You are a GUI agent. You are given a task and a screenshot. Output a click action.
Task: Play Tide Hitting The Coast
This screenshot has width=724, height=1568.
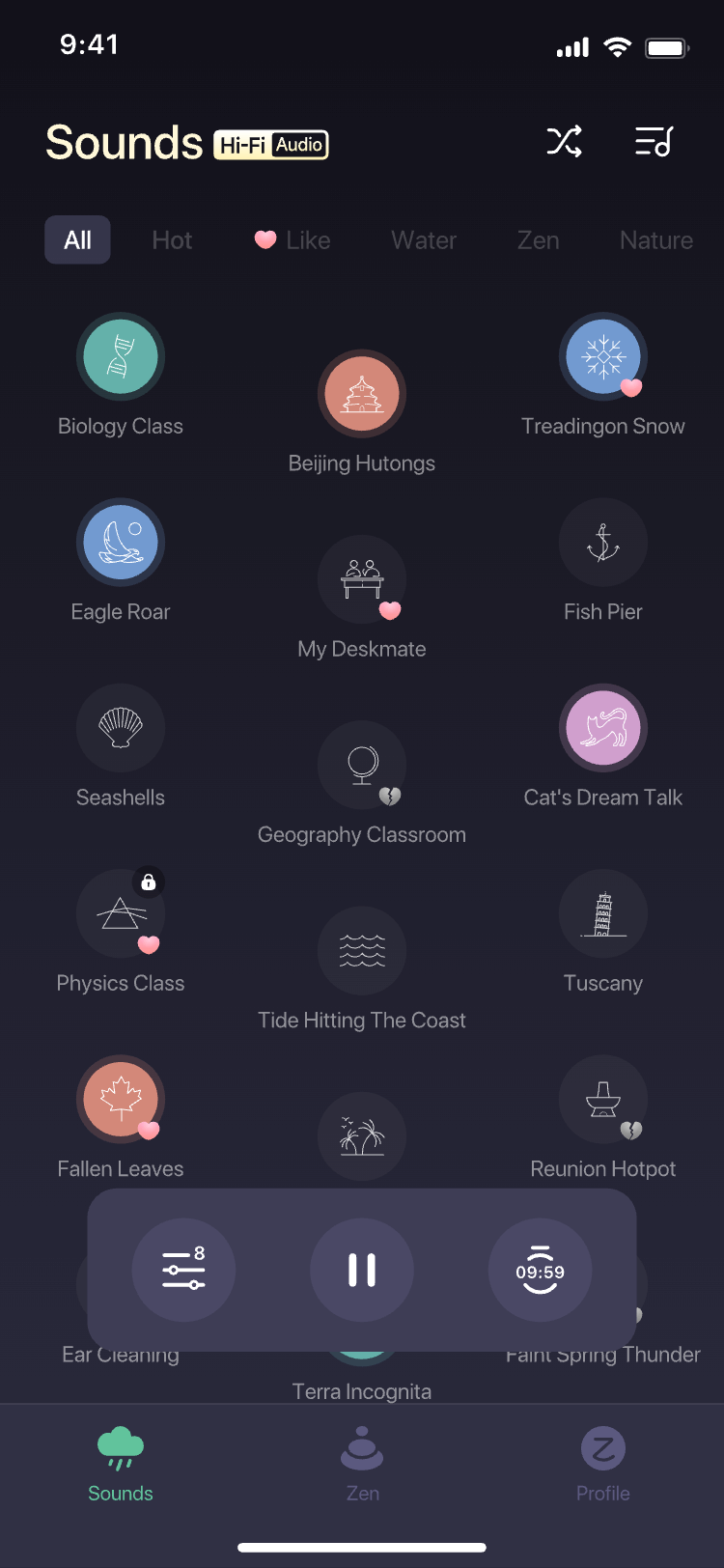click(362, 951)
